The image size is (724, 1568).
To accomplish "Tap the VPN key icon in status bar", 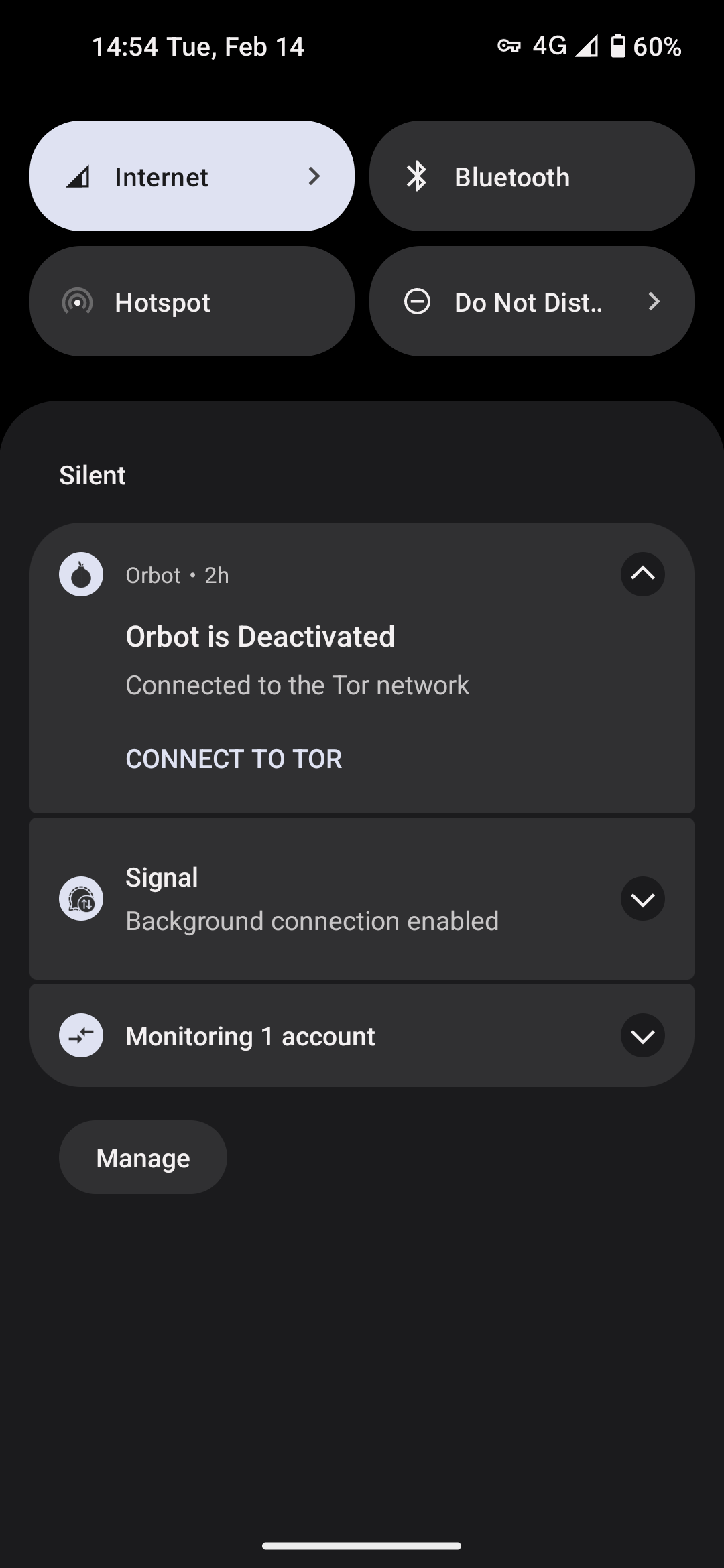I will click(509, 46).
